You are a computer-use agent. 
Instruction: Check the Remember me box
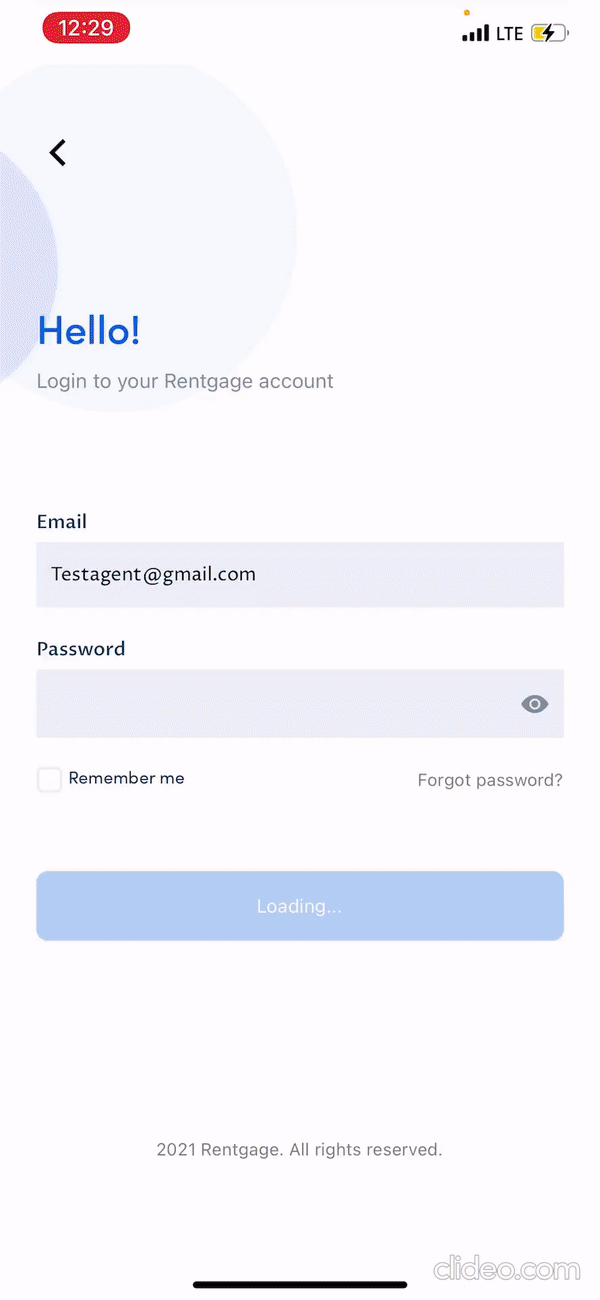click(49, 779)
